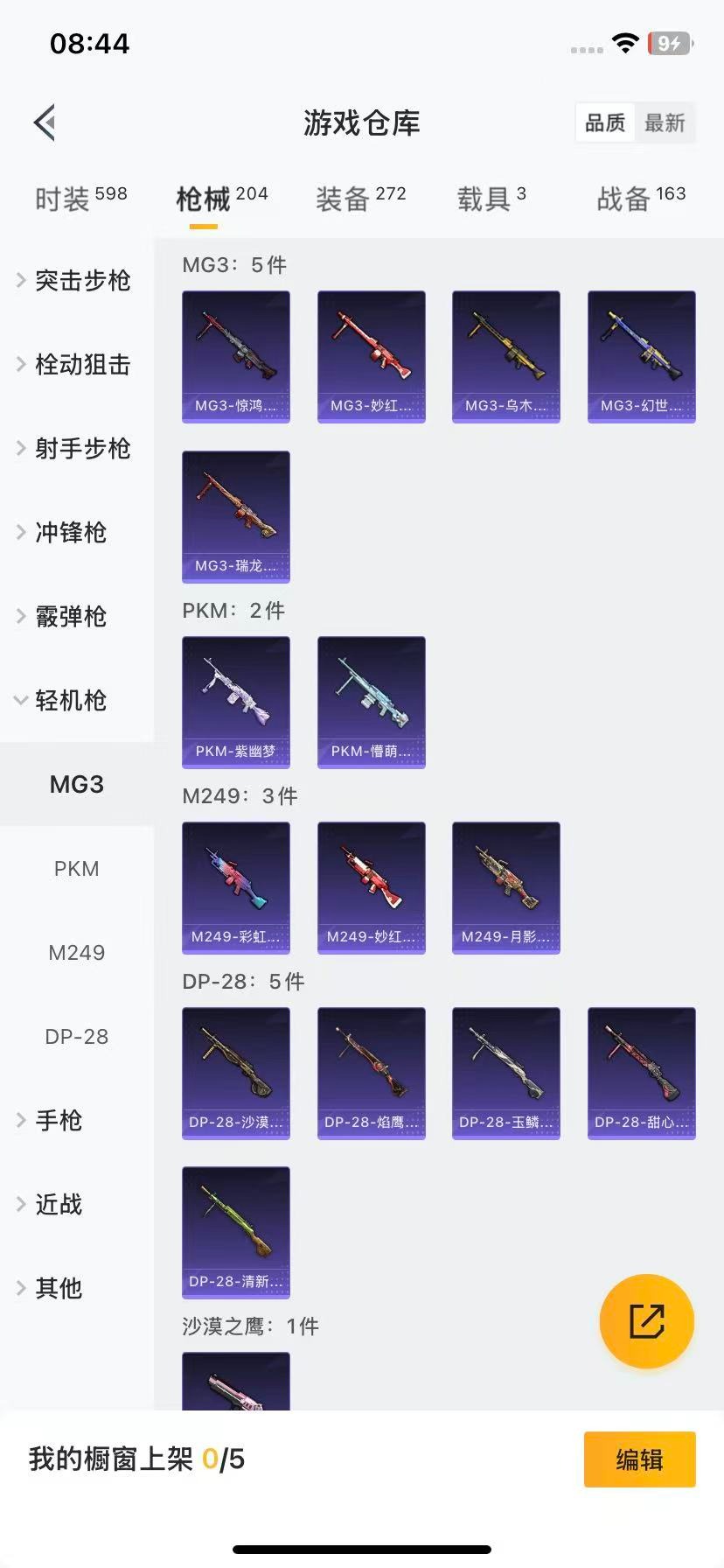Open the MG3-惊鸿 skin tile

click(236, 356)
